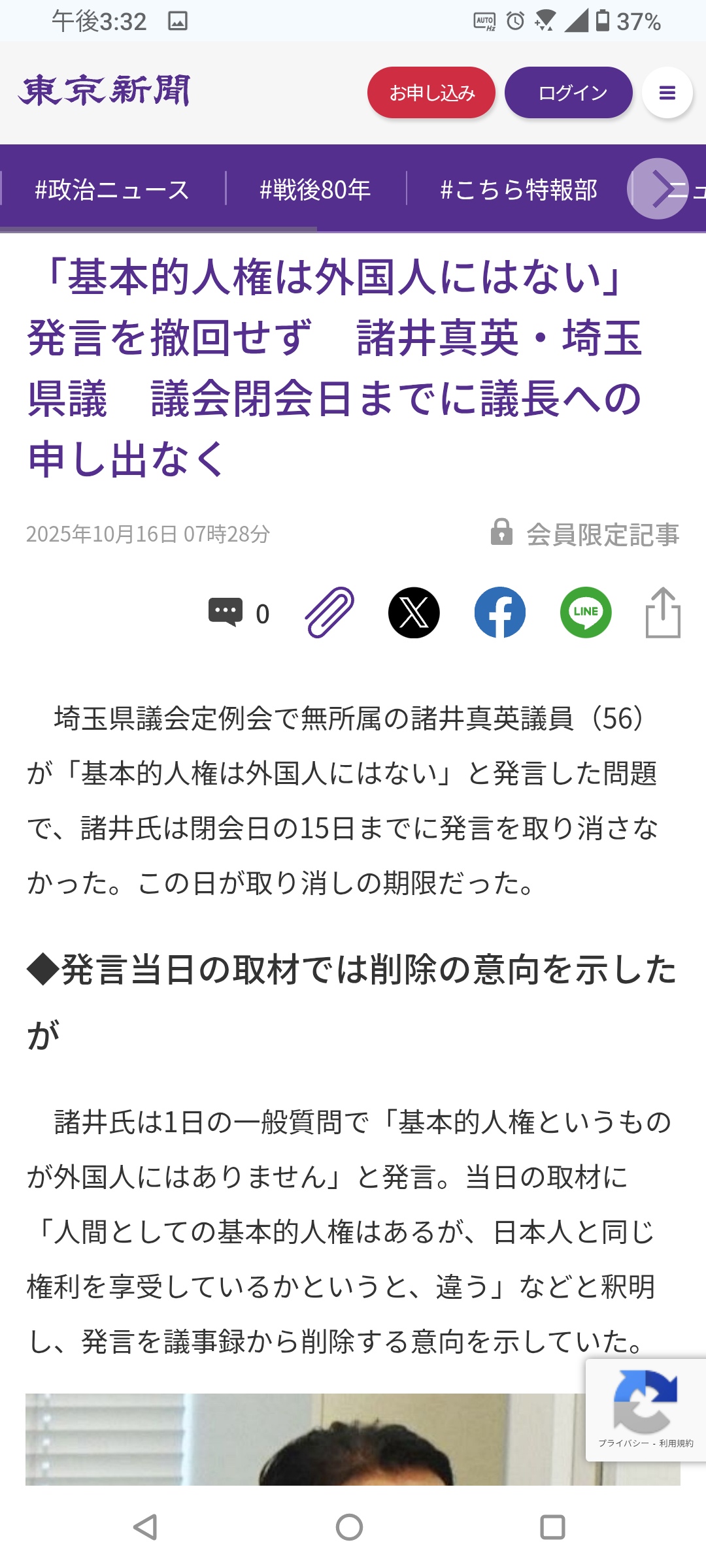Open the #こちら特報部 tag

point(518,189)
